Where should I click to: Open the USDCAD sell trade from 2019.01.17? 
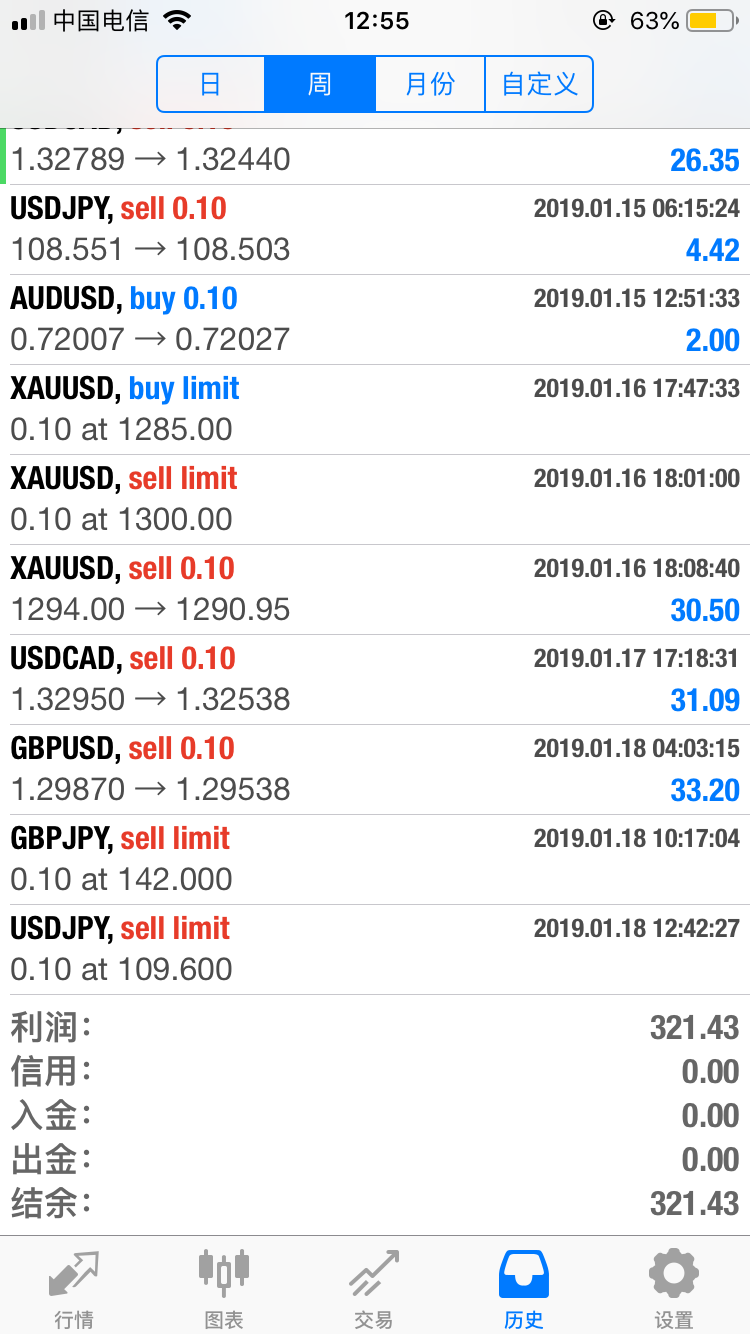point(375,680)
